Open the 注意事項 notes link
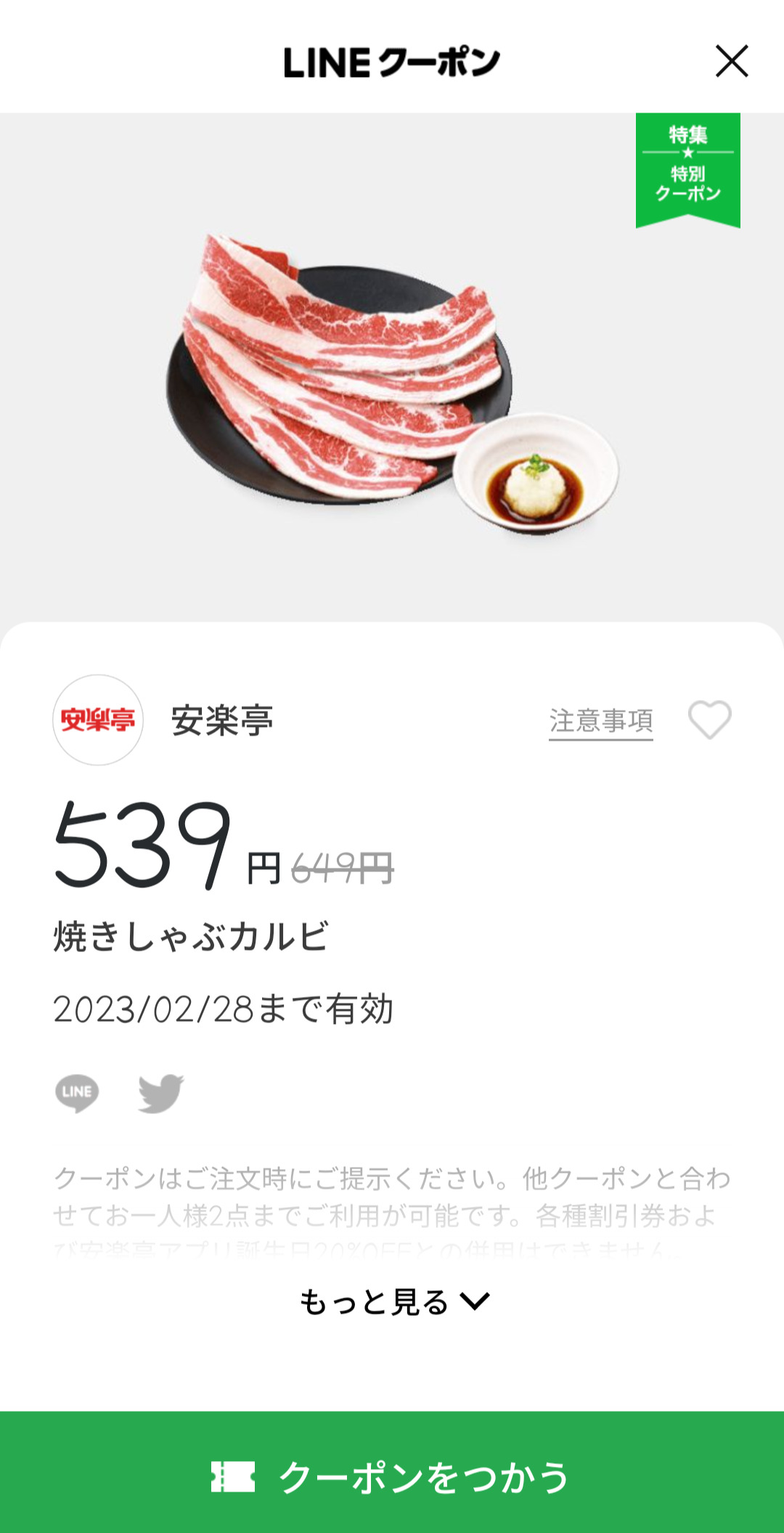 600,721
